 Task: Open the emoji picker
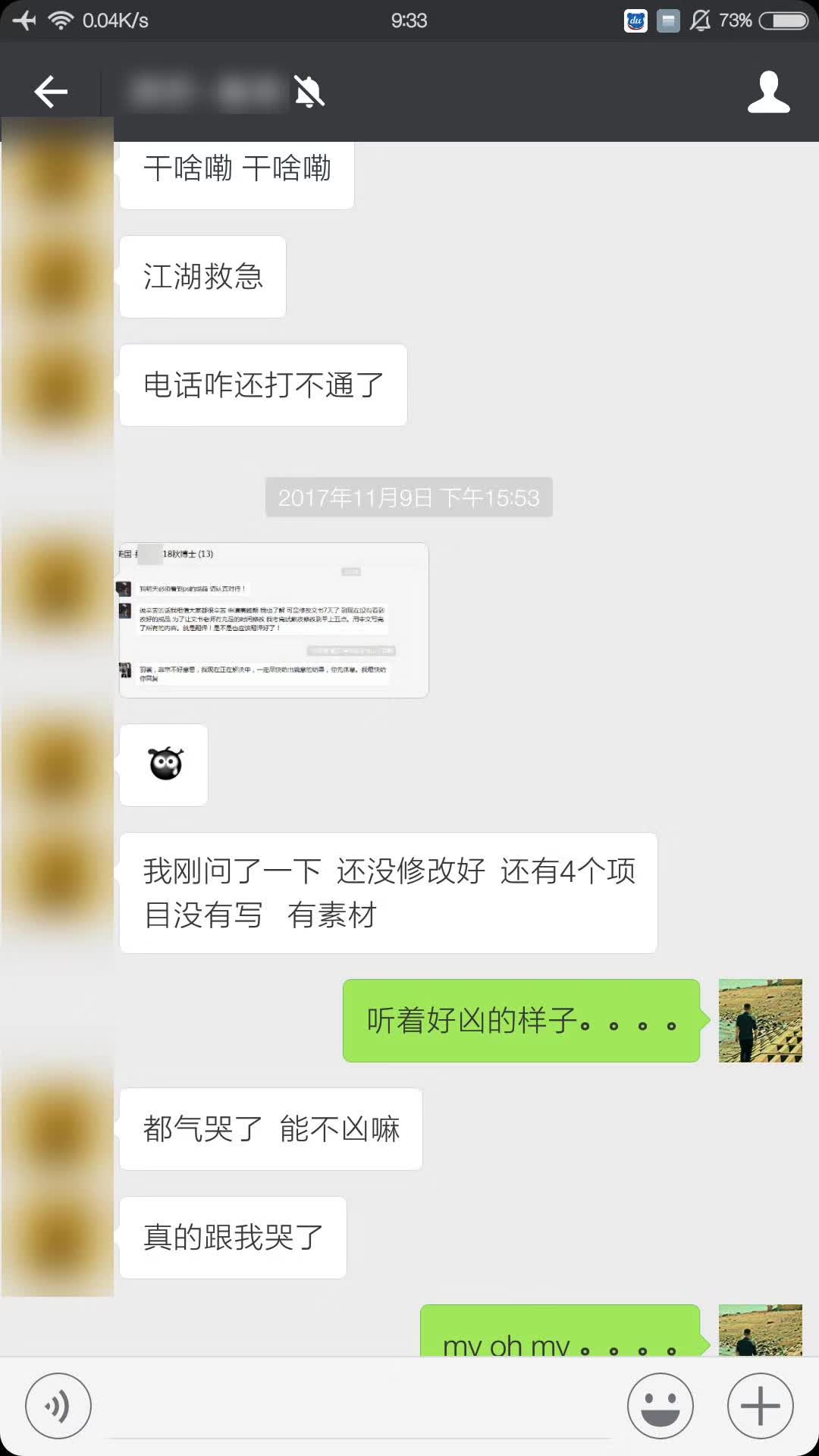[x=660, y=1405]
